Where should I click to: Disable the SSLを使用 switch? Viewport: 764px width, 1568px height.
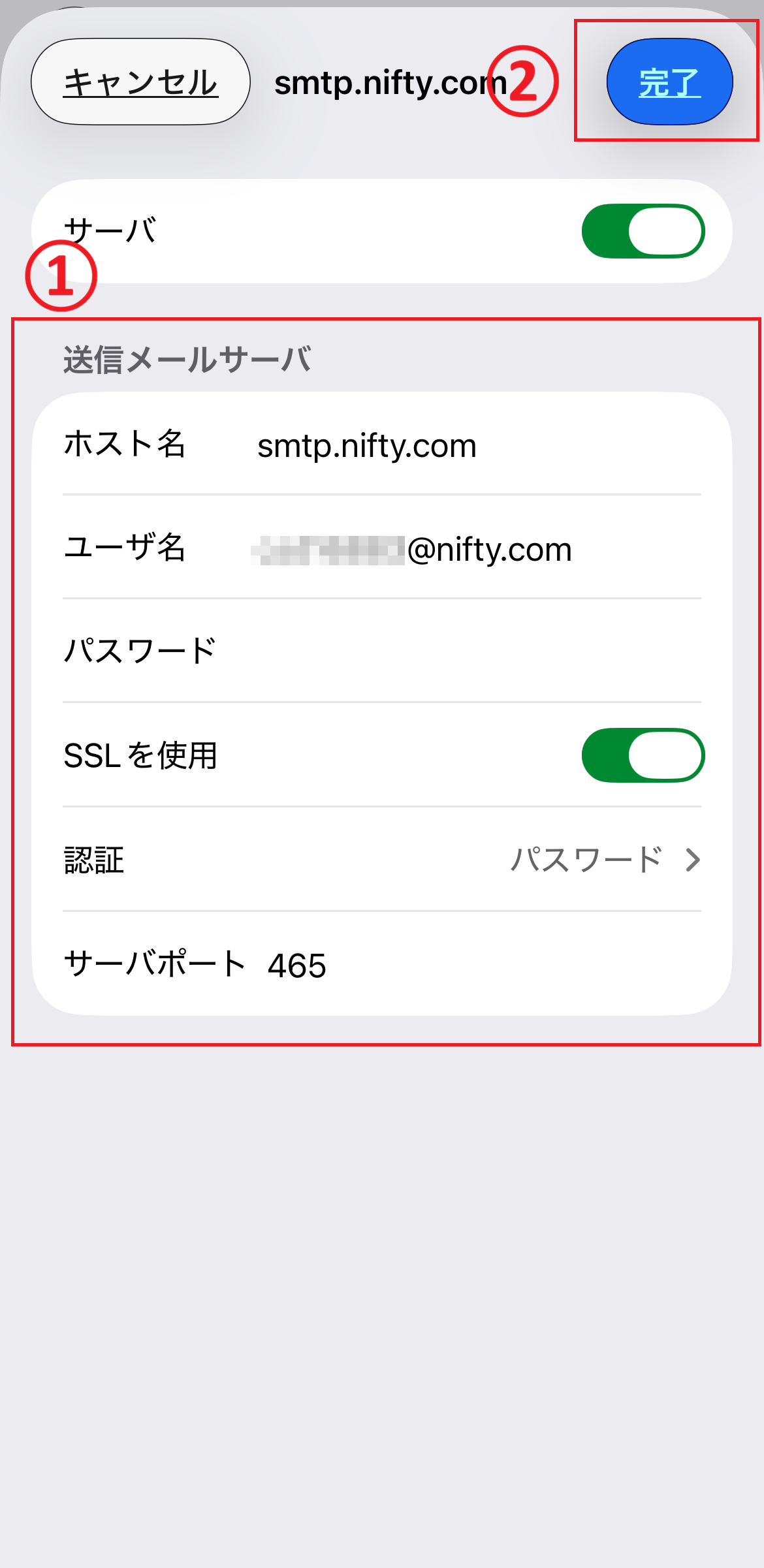point(643,755)
